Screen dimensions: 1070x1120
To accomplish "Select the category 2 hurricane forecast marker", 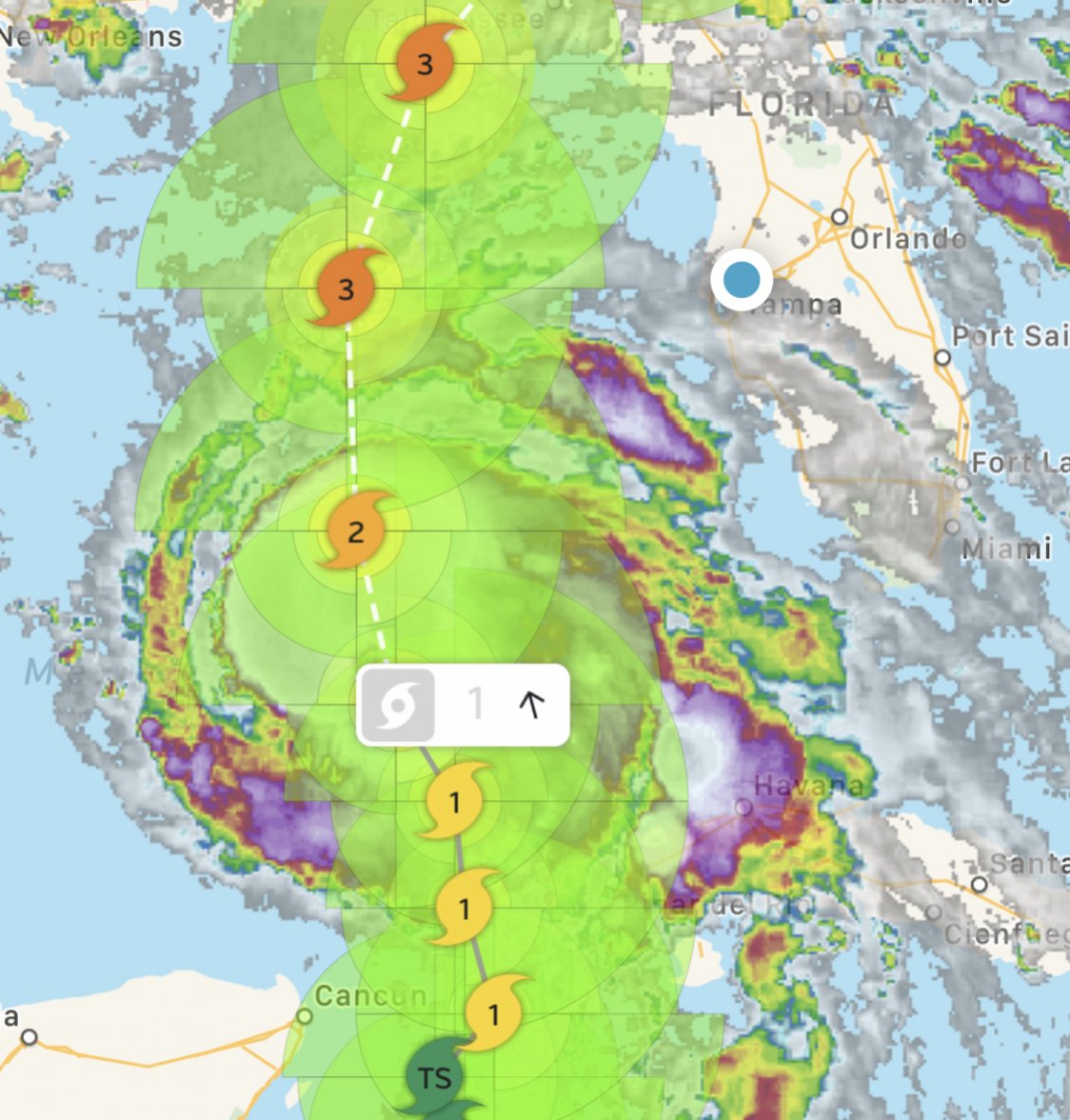I will (x=356, y=531).
